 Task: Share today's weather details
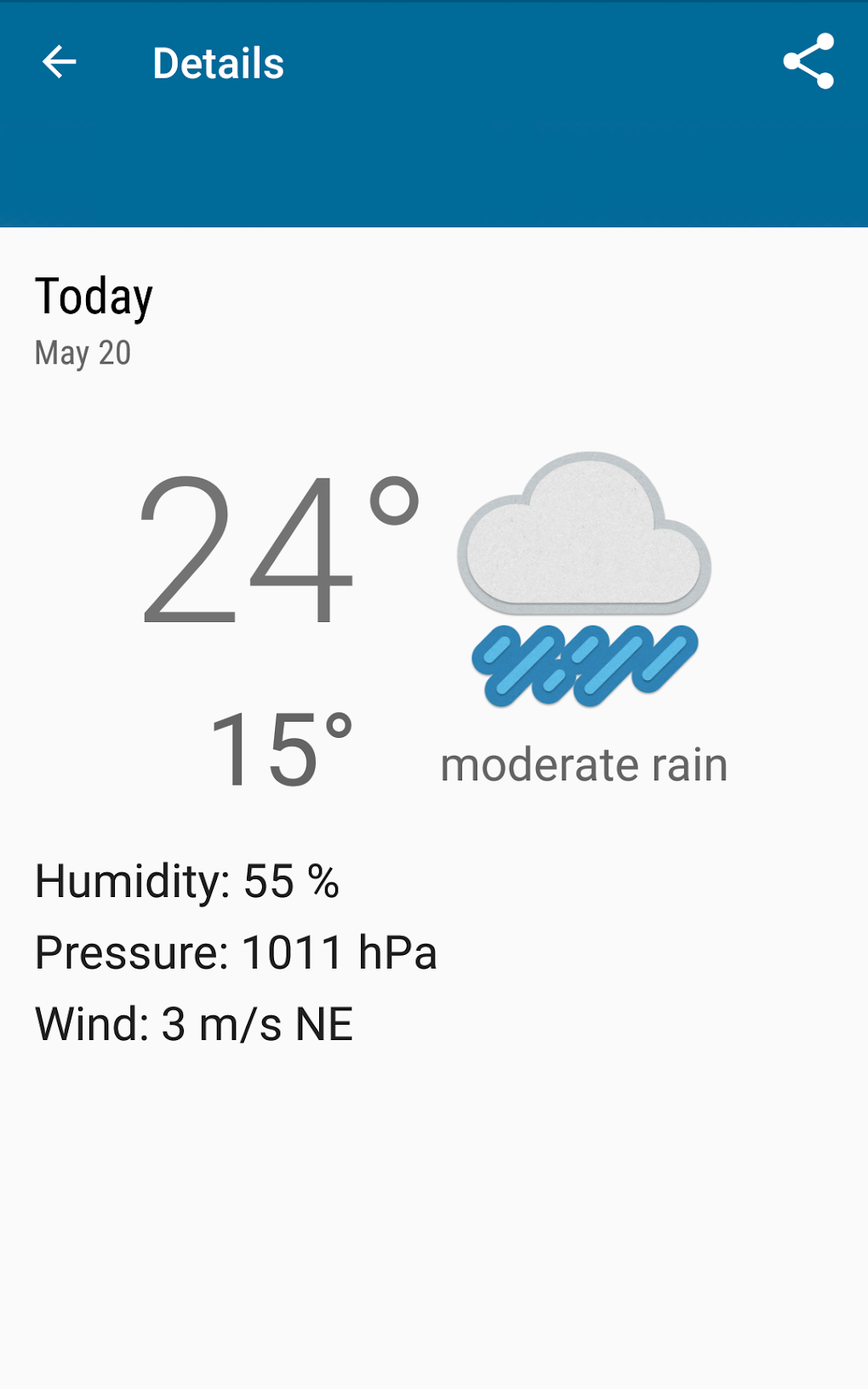click(808, 61)
